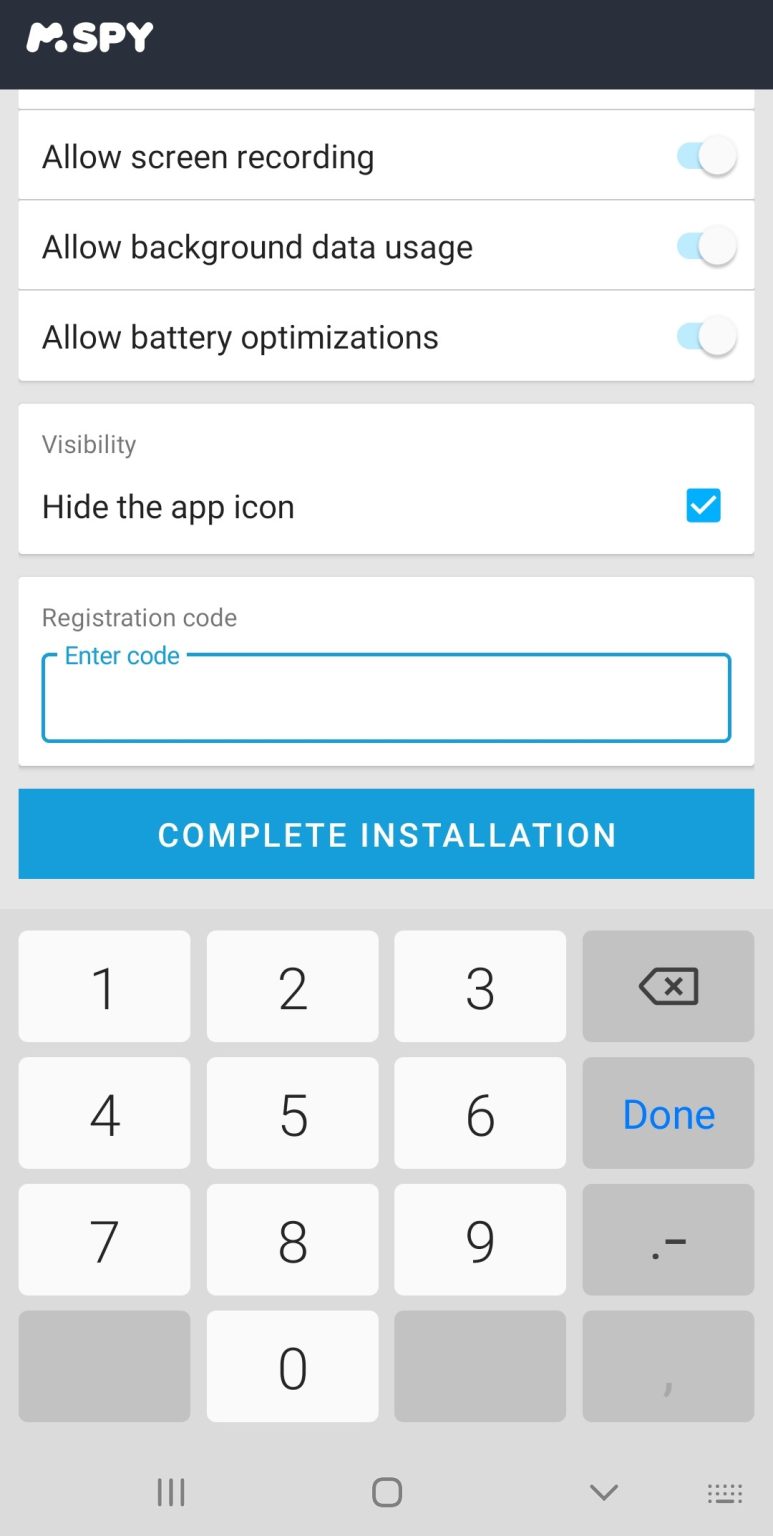Open the keyboard switcher icon
The image size is (773, 1536).
tap(725, 1494)
